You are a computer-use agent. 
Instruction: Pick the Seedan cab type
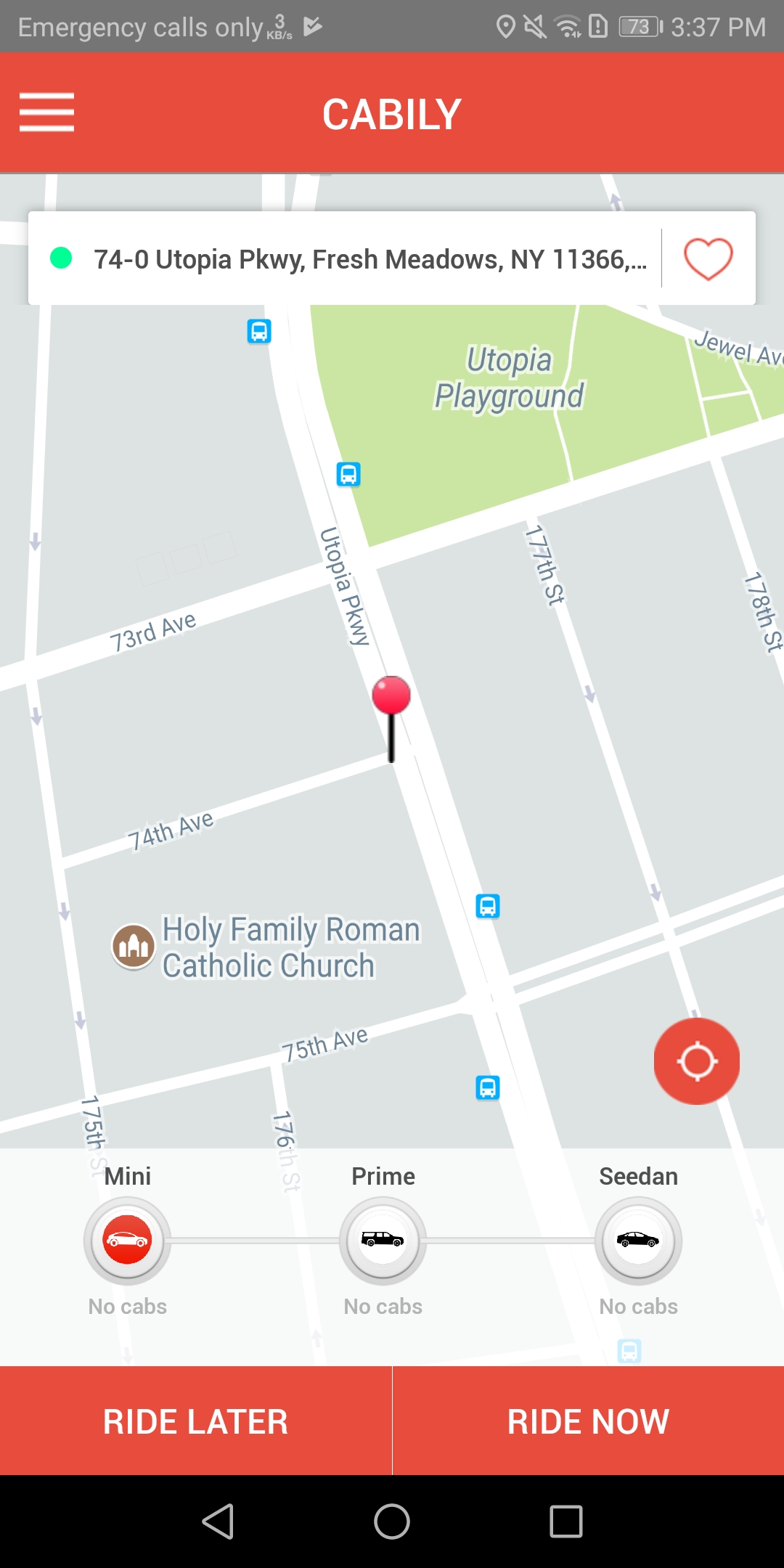click(x=638, y=1240)
